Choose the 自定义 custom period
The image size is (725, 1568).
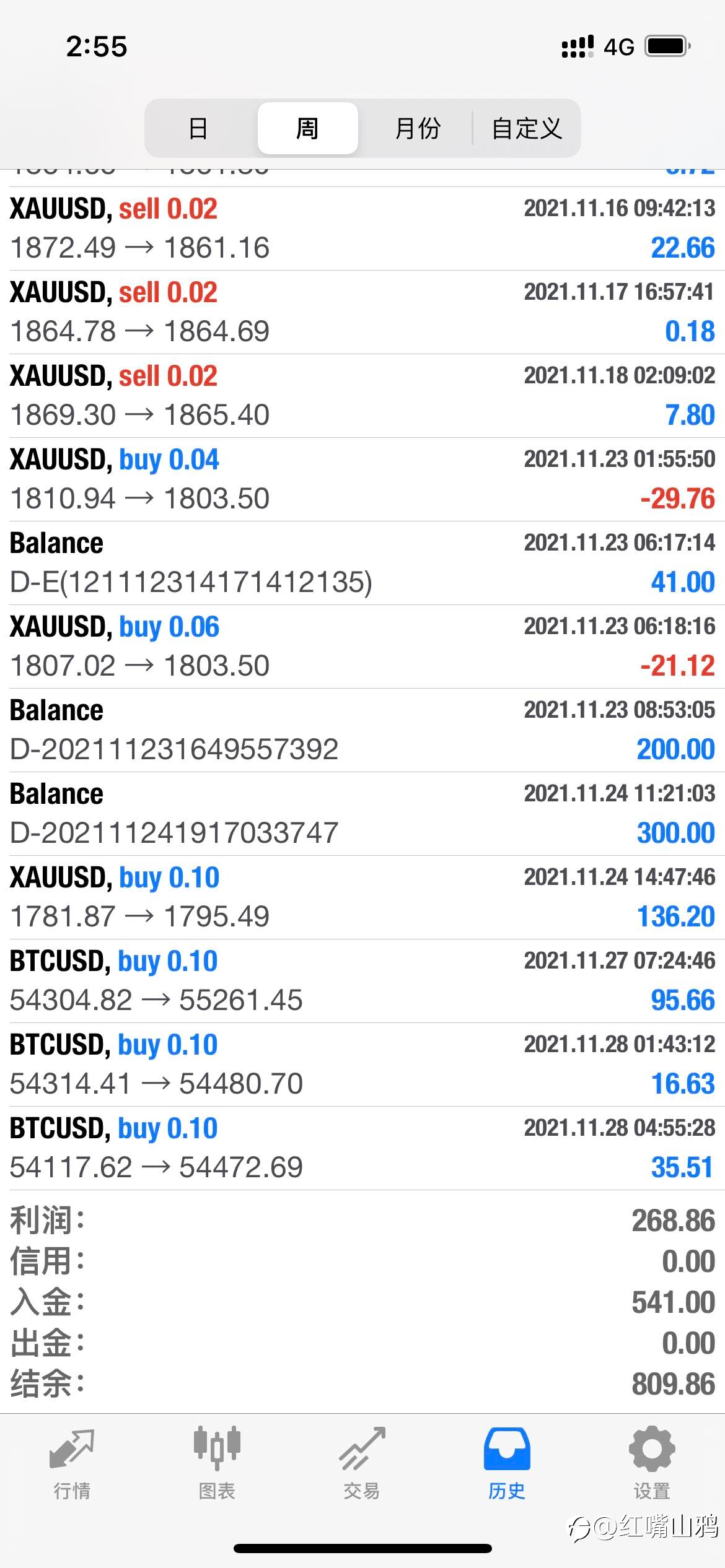pyautogui.click(x=527, y=128)
